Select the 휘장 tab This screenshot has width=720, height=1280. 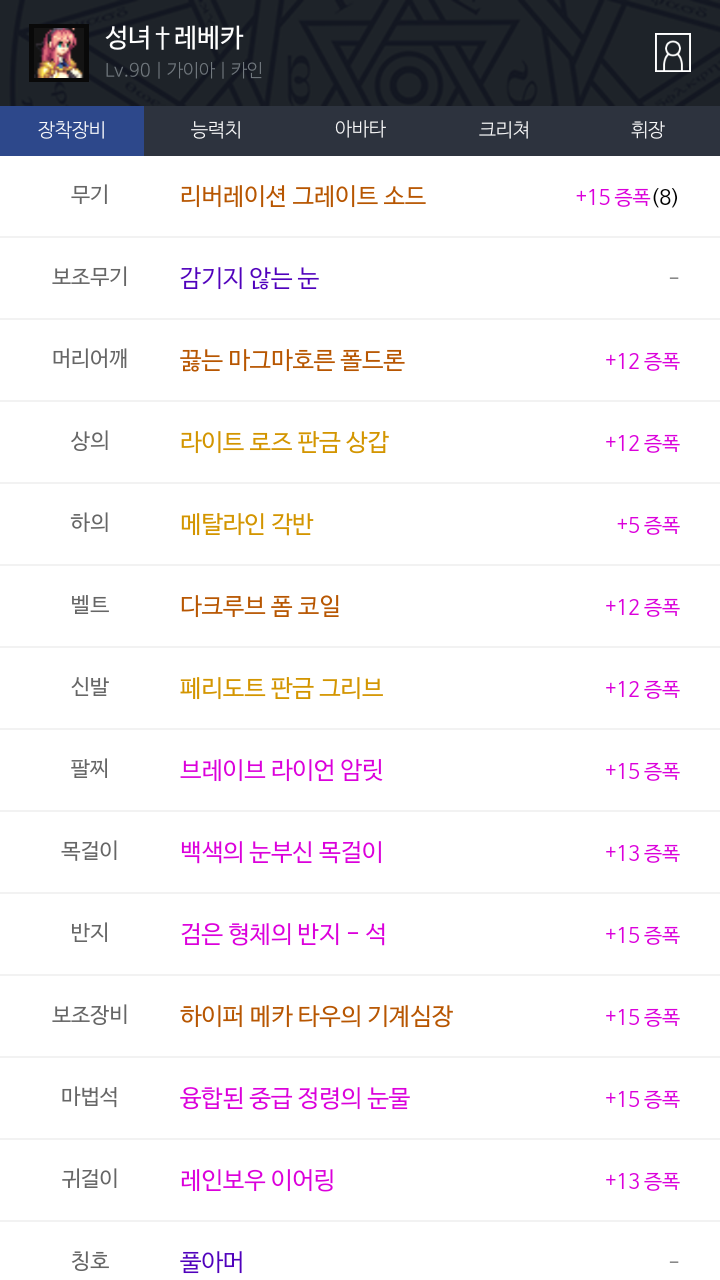[647, 130]
